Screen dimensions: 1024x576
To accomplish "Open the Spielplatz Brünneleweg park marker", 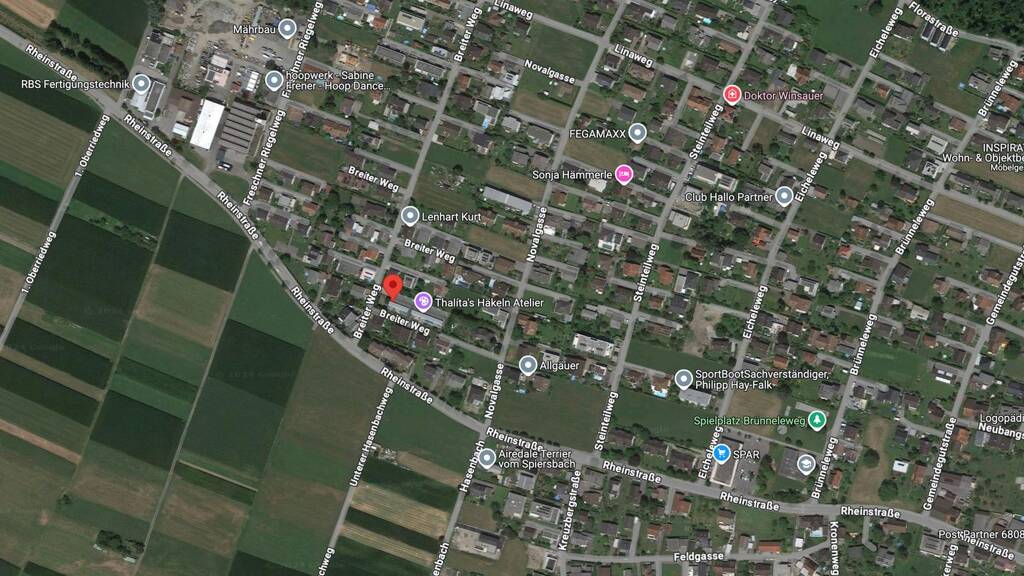I will point(817,420).
